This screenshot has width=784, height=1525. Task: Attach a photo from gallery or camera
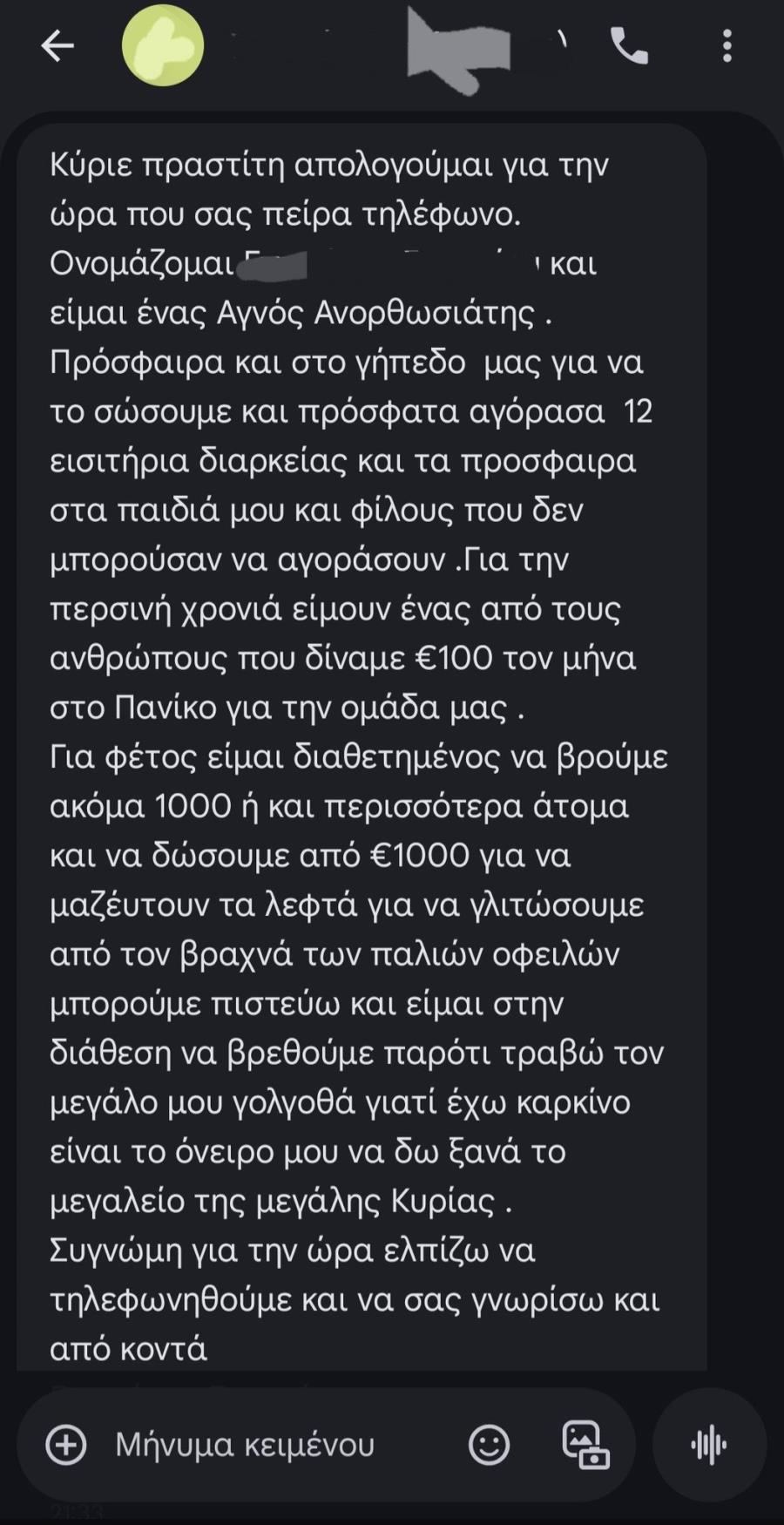[585, 1445]
